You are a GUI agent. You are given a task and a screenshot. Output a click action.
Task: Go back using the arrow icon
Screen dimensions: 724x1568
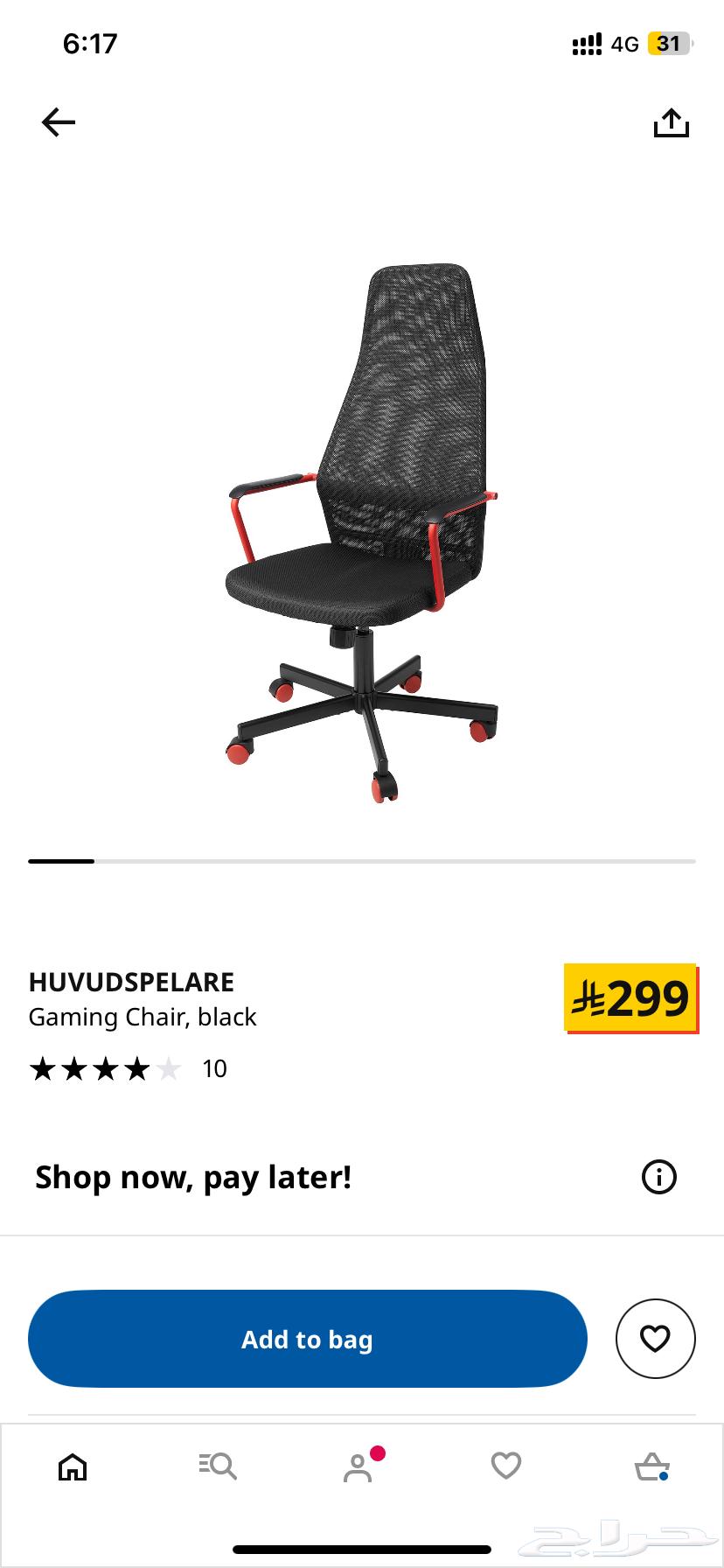(59, 122)
